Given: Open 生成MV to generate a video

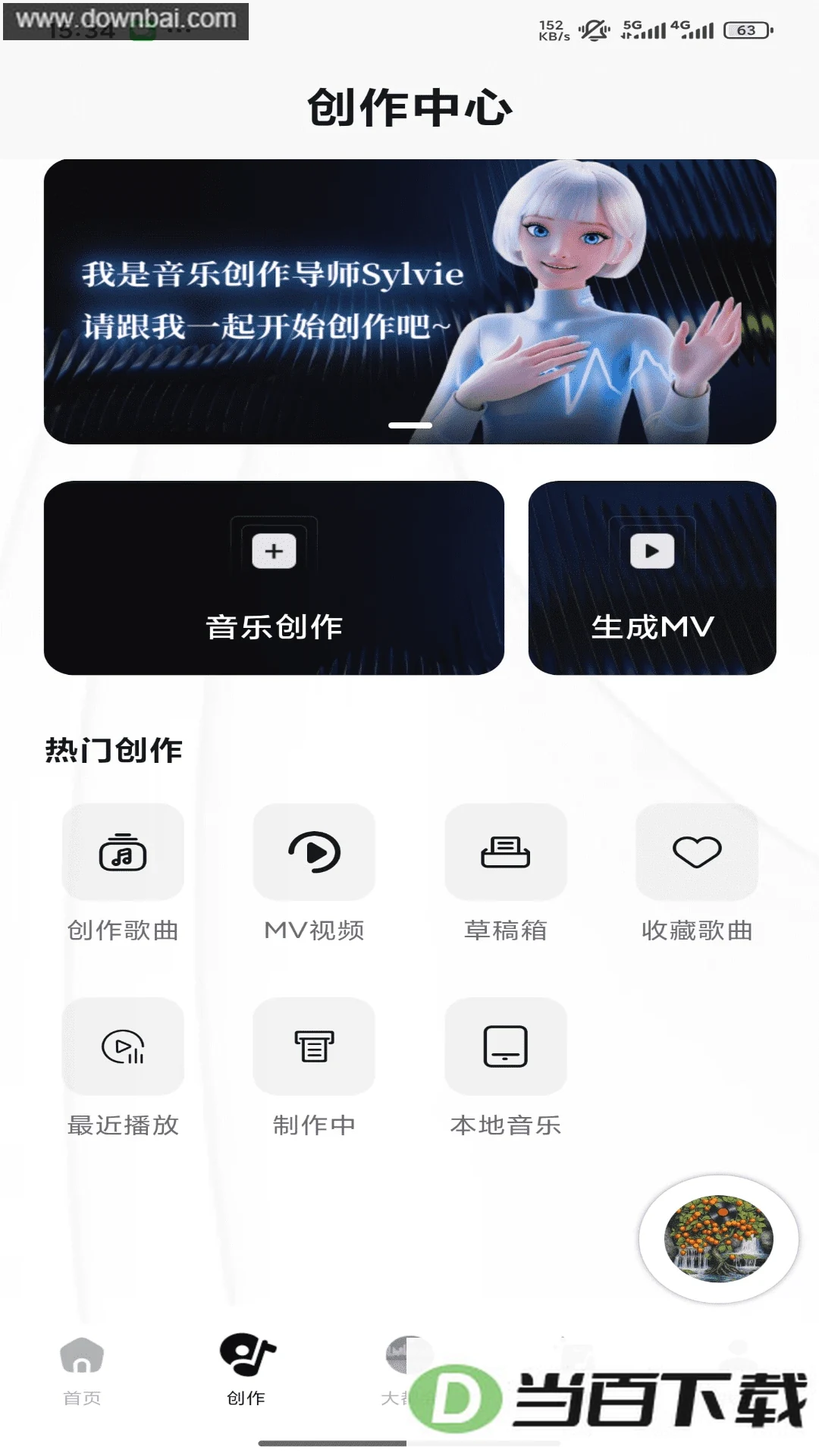Looking at the screenshot, I should point(652,577).
